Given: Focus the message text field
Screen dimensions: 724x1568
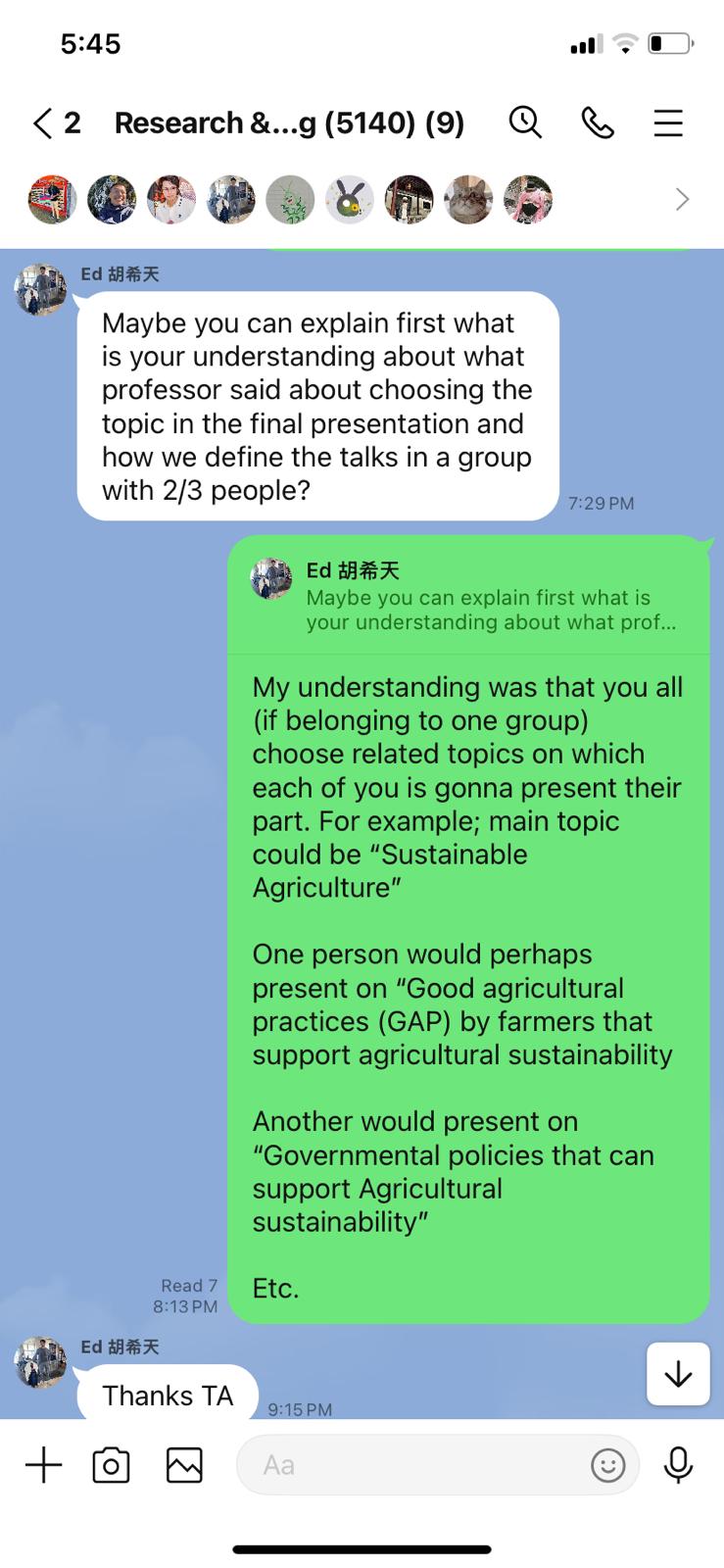Looking at the screenshot, I should [411, 1465].
